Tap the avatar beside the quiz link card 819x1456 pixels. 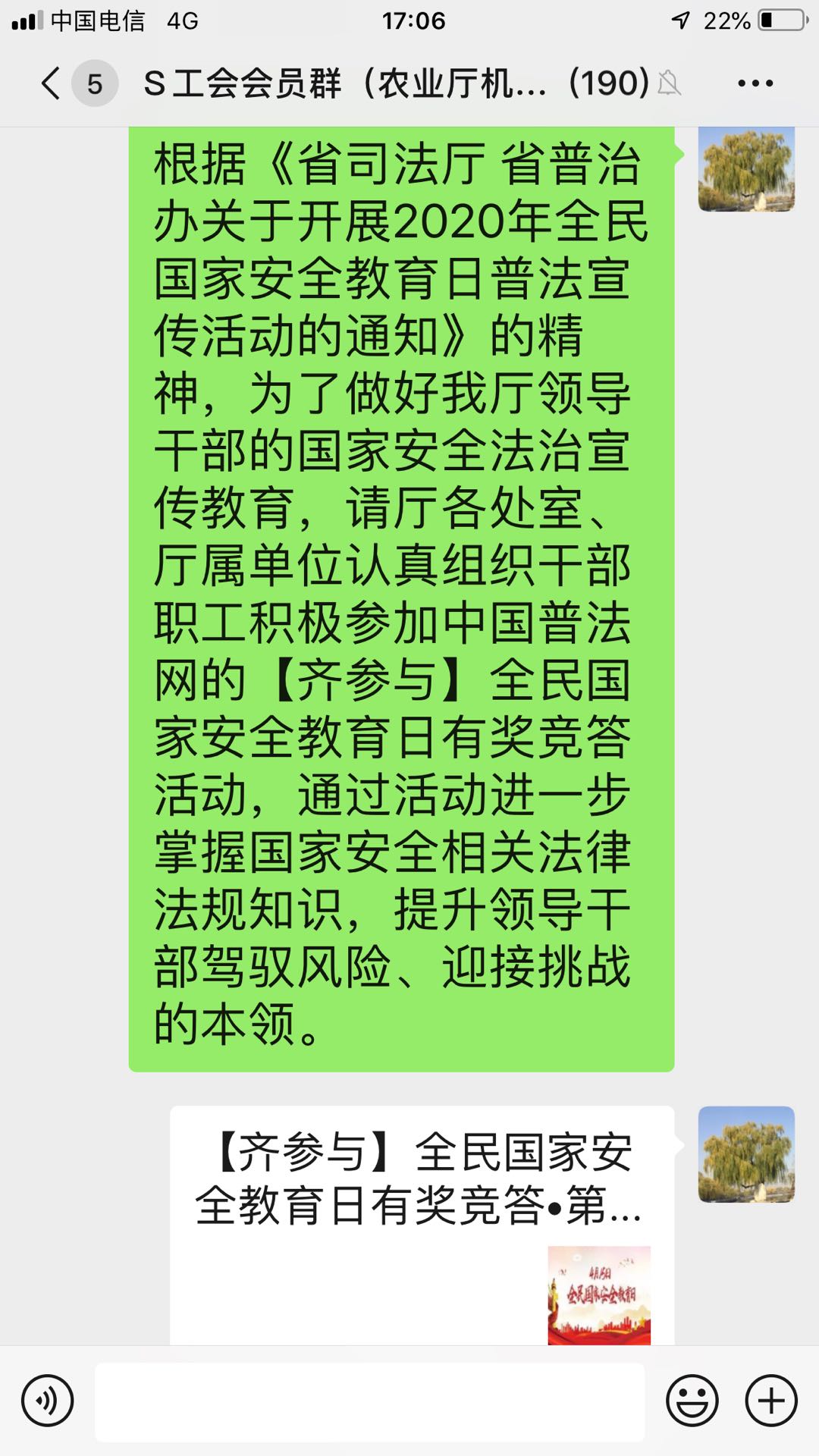[746, 1153]
